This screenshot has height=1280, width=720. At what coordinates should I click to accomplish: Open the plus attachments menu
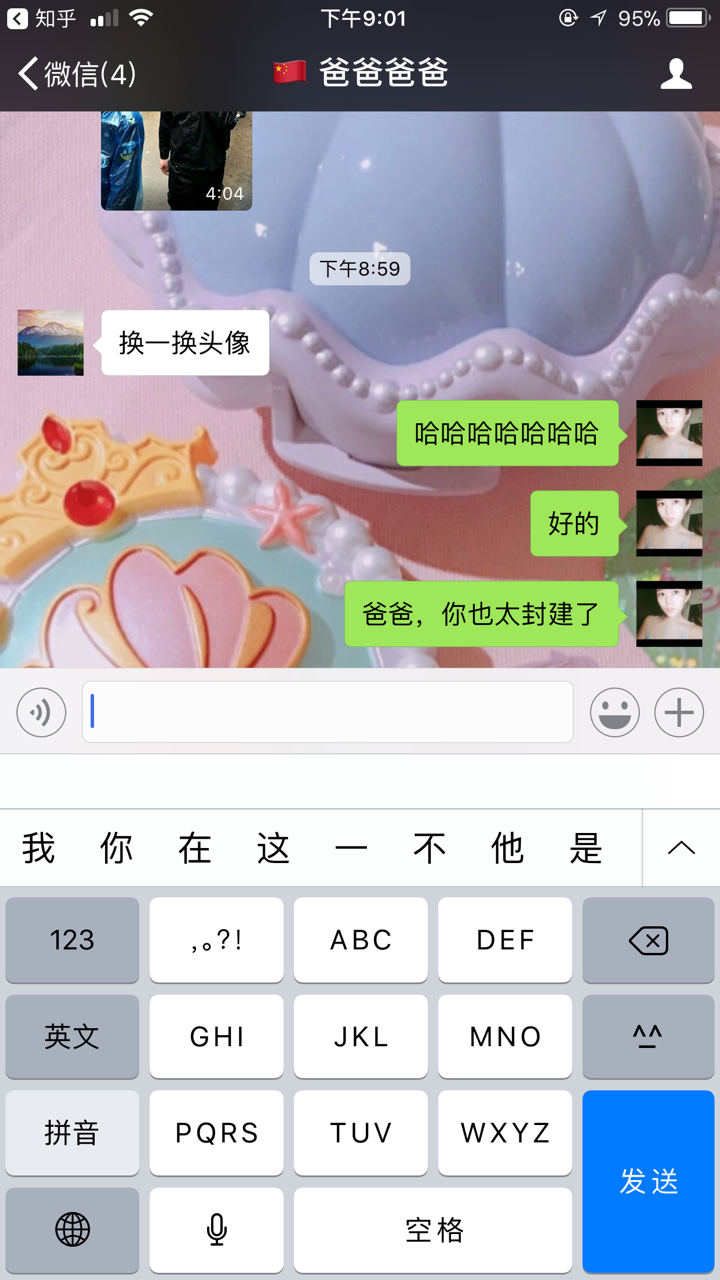[679, 713]
